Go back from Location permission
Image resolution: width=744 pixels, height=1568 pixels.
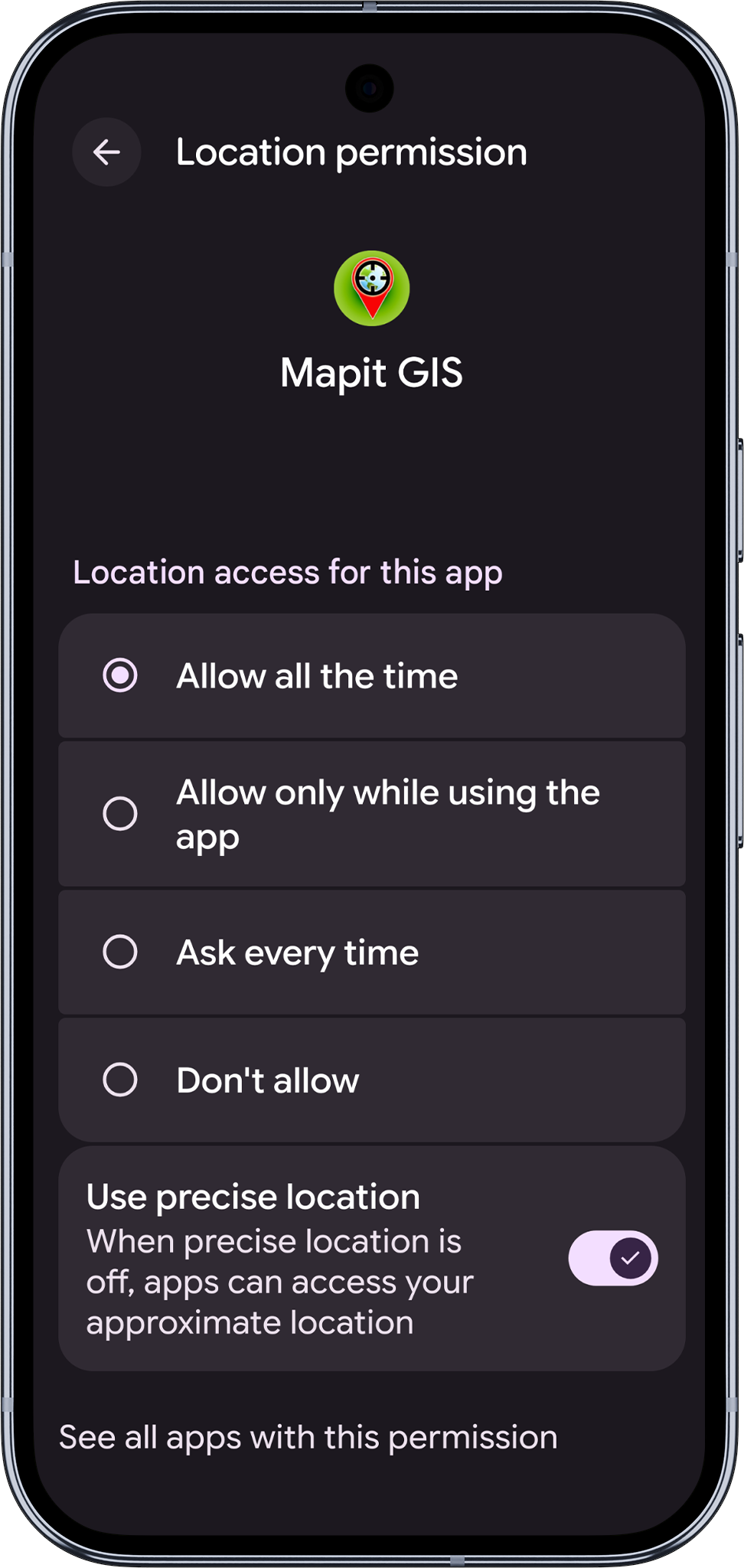click(106, 152)
